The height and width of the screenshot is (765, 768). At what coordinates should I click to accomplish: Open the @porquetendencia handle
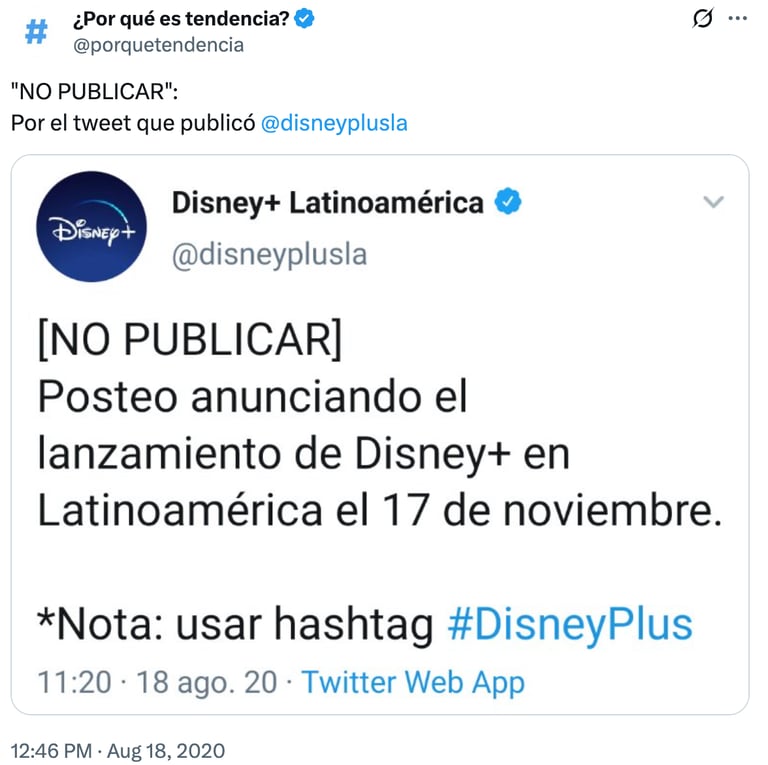tap(158, 45)
